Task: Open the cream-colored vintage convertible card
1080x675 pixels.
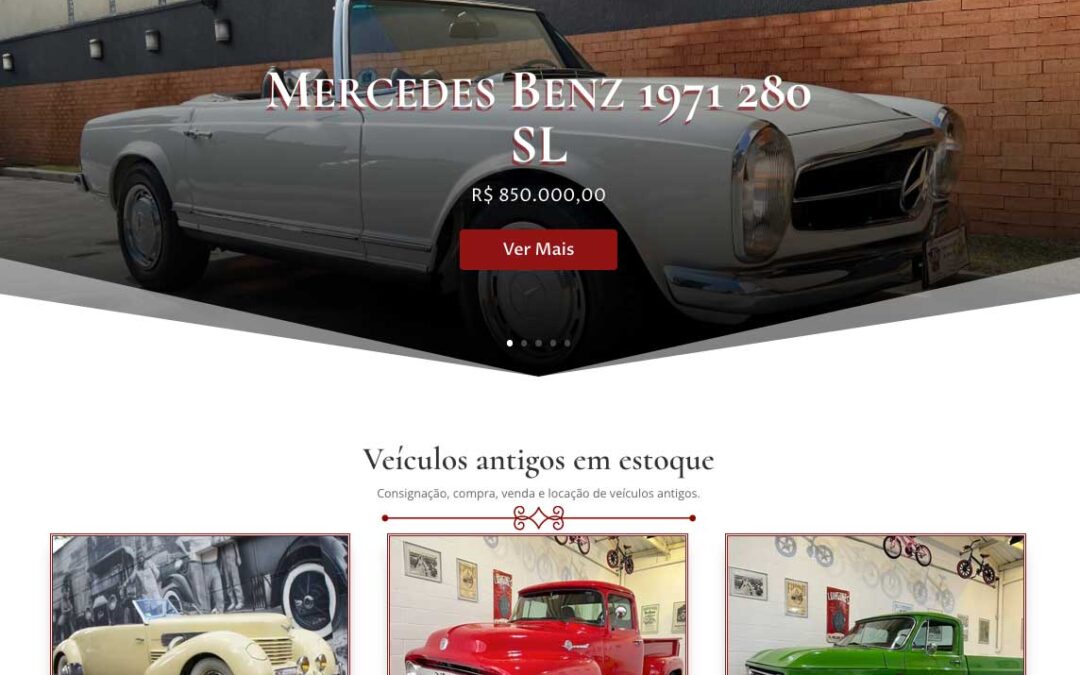Action: (200, 605)
